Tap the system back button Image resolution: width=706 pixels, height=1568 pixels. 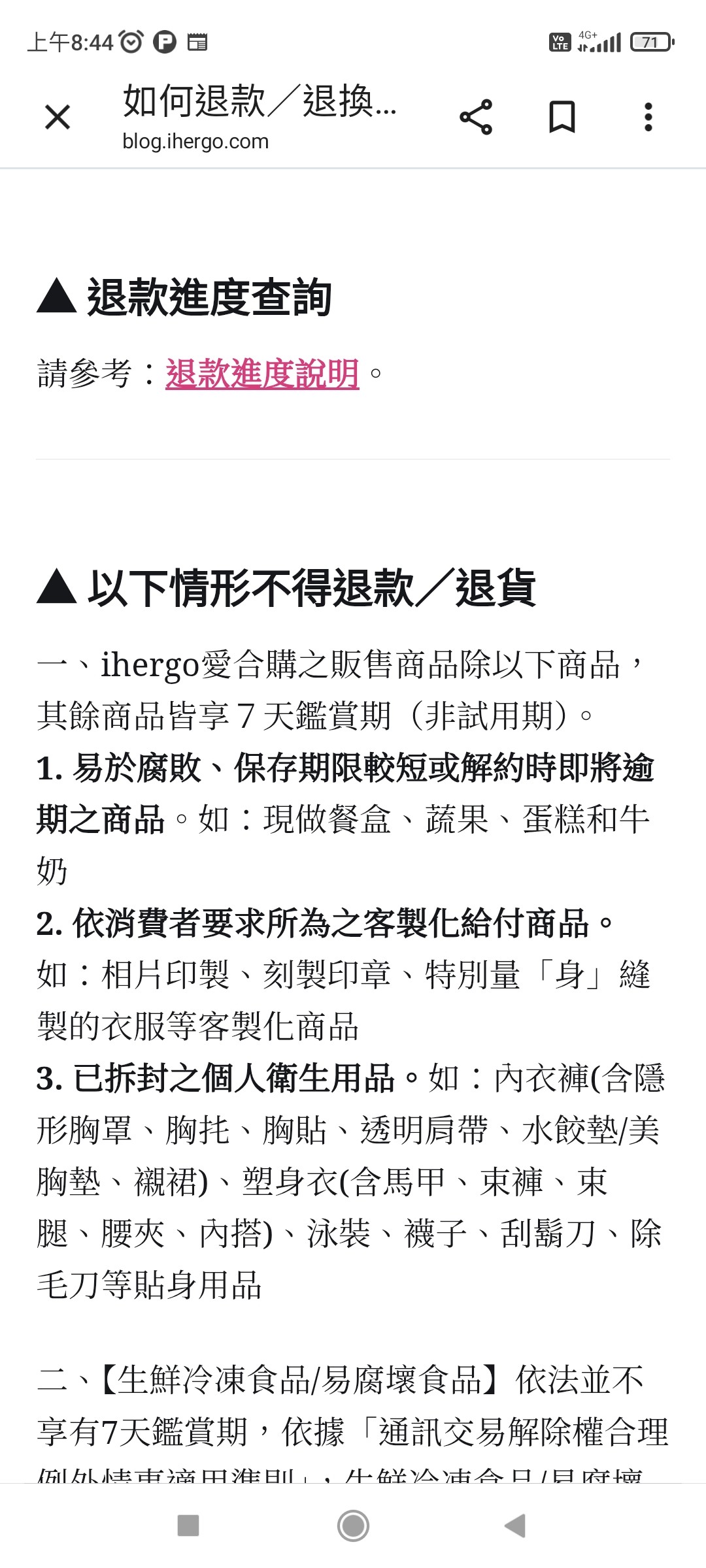515,1526
